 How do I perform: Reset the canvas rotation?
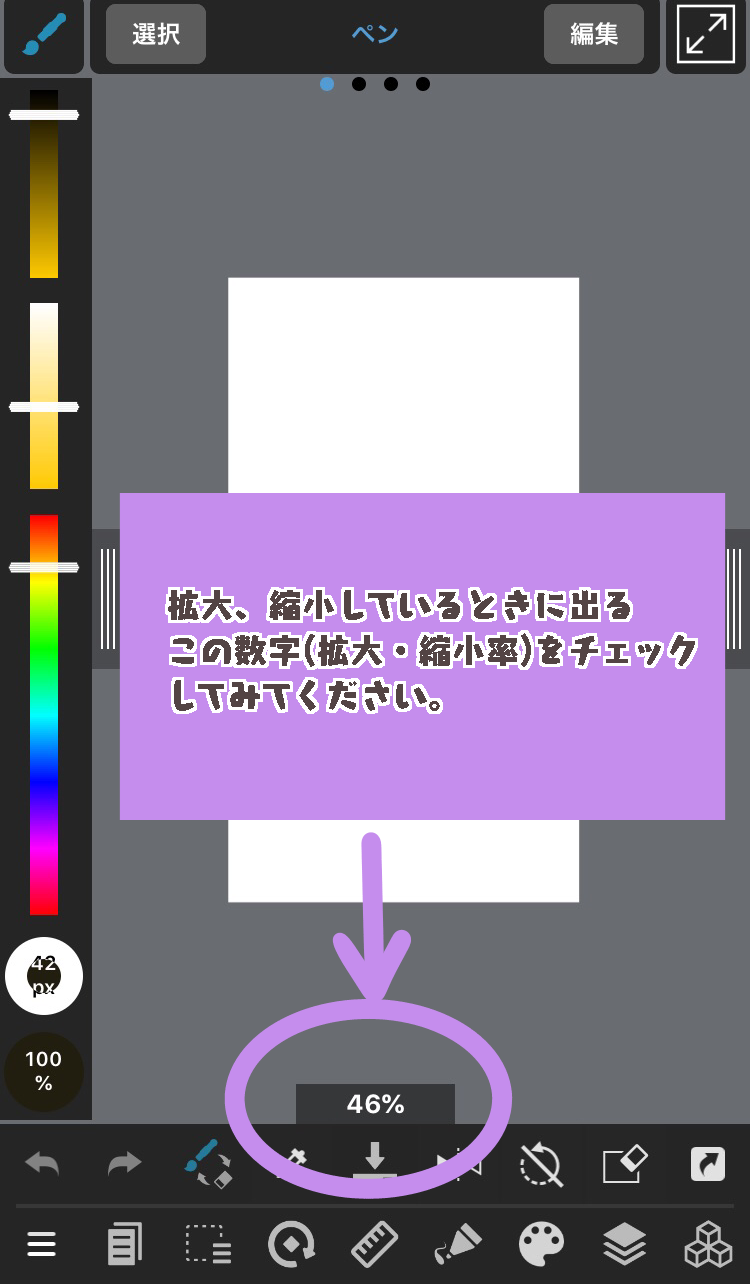point(541,1164)
